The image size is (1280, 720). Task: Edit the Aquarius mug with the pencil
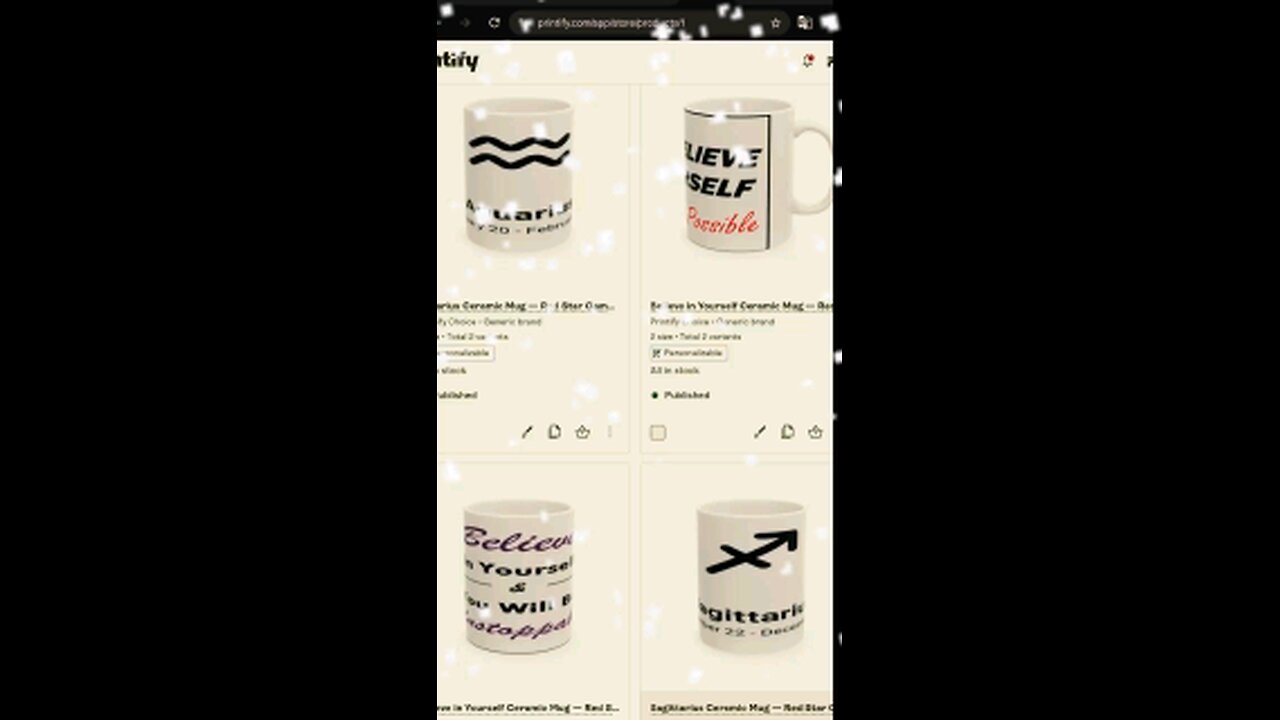coord(527,432)
